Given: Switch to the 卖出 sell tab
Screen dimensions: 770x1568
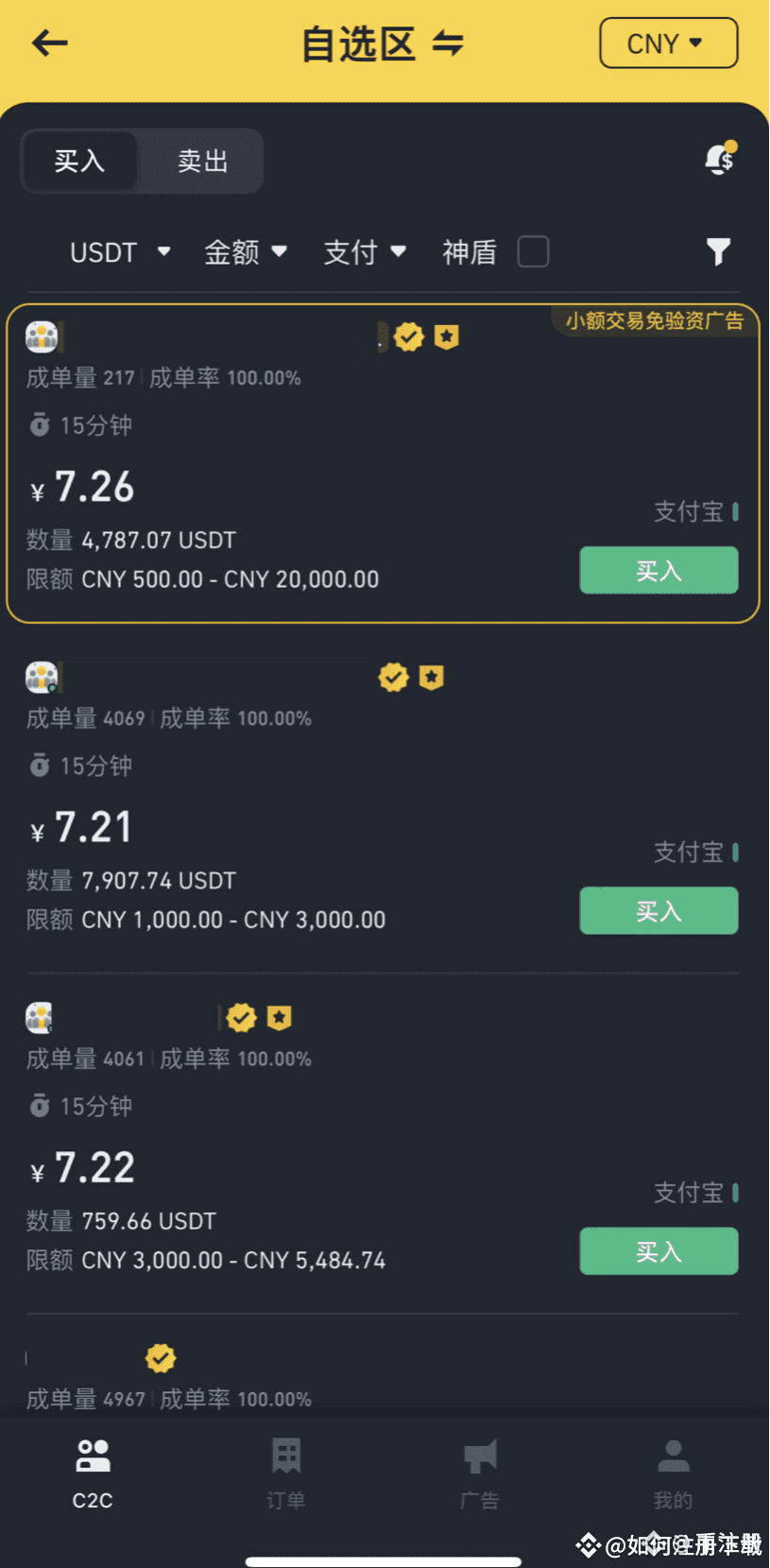Looking at the screenshot, I should (x=202, y=162).
